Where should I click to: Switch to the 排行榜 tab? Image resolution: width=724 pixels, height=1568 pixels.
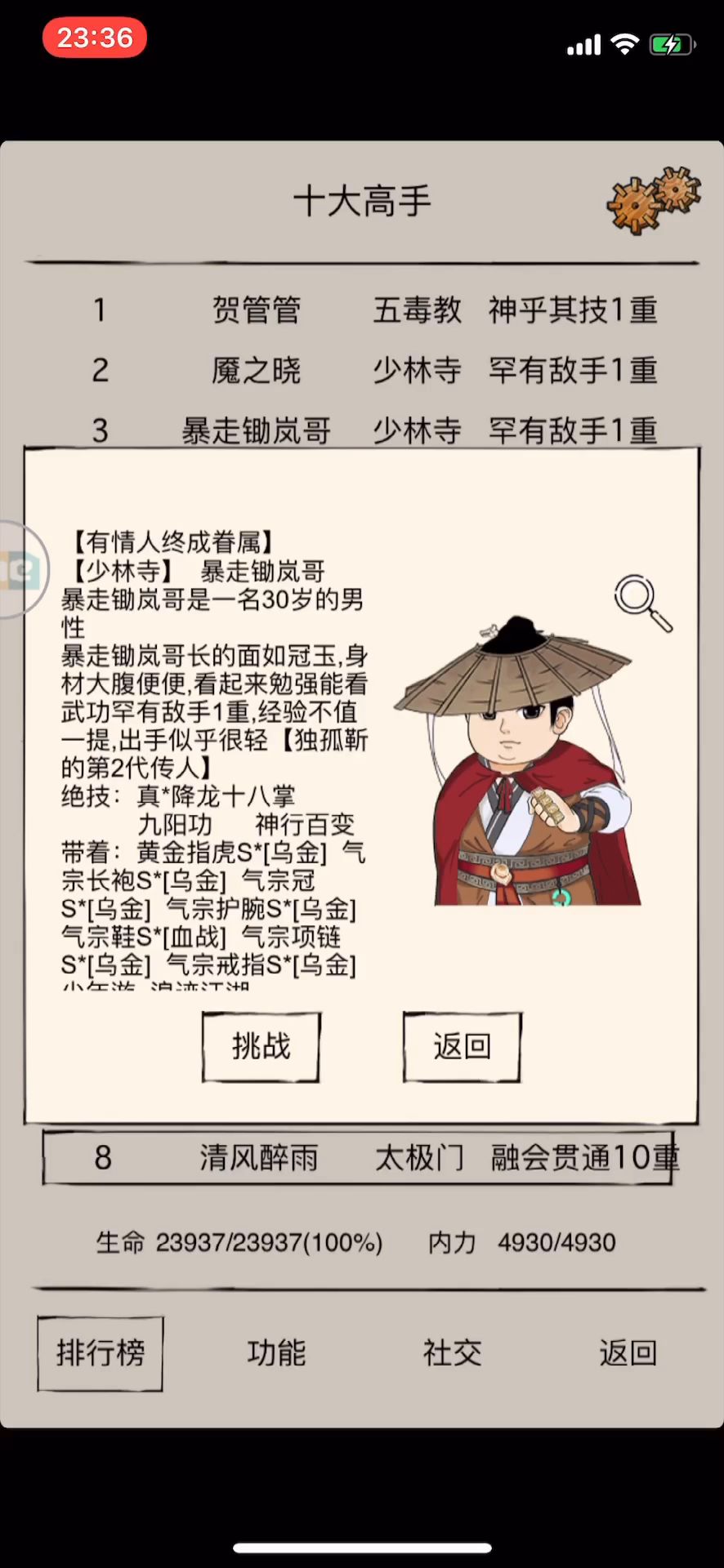point(100,1353)
